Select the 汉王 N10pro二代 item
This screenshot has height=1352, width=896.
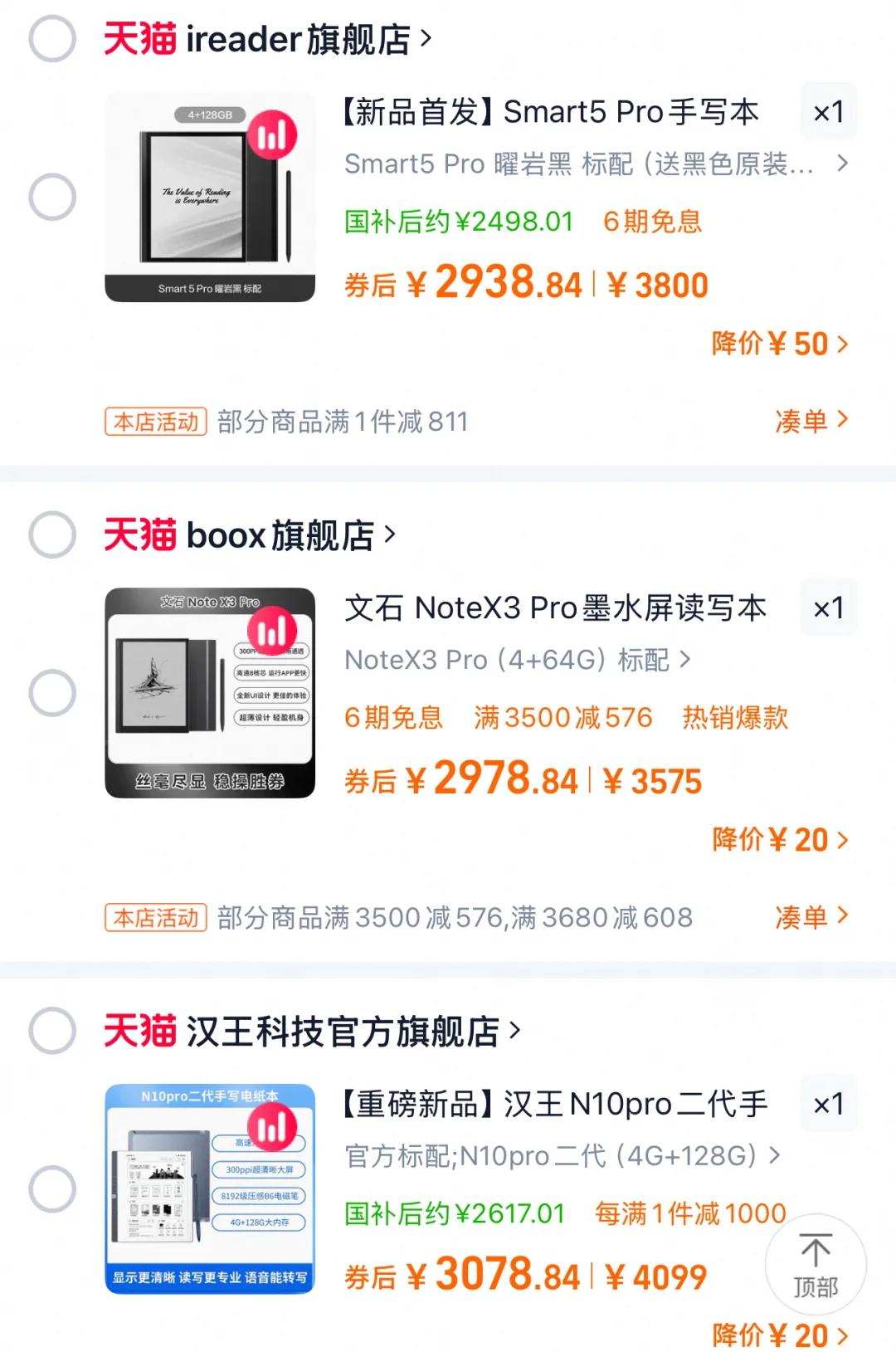(x=52, y=1188)
